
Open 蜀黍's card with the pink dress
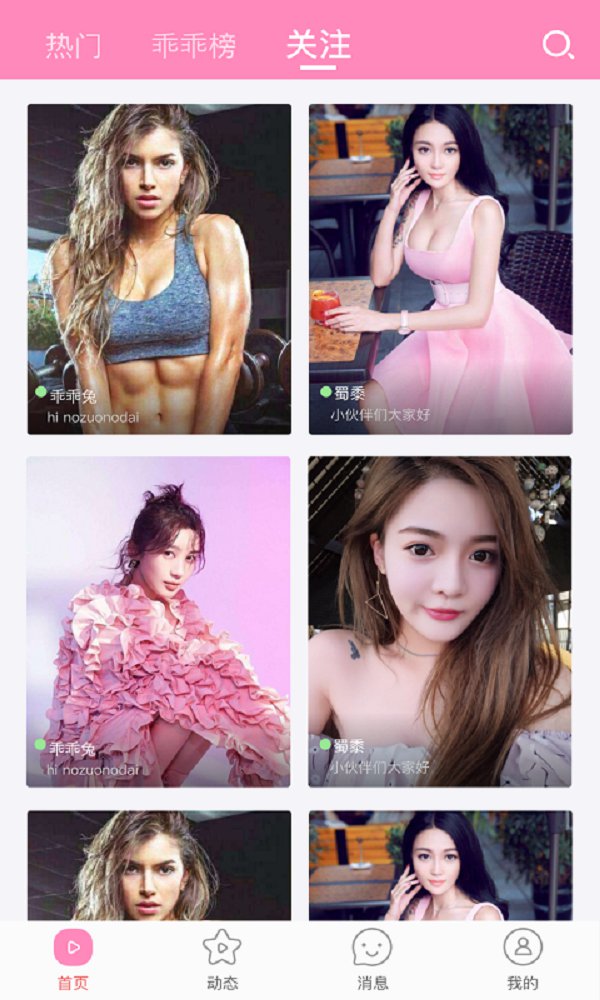[440, 269]
